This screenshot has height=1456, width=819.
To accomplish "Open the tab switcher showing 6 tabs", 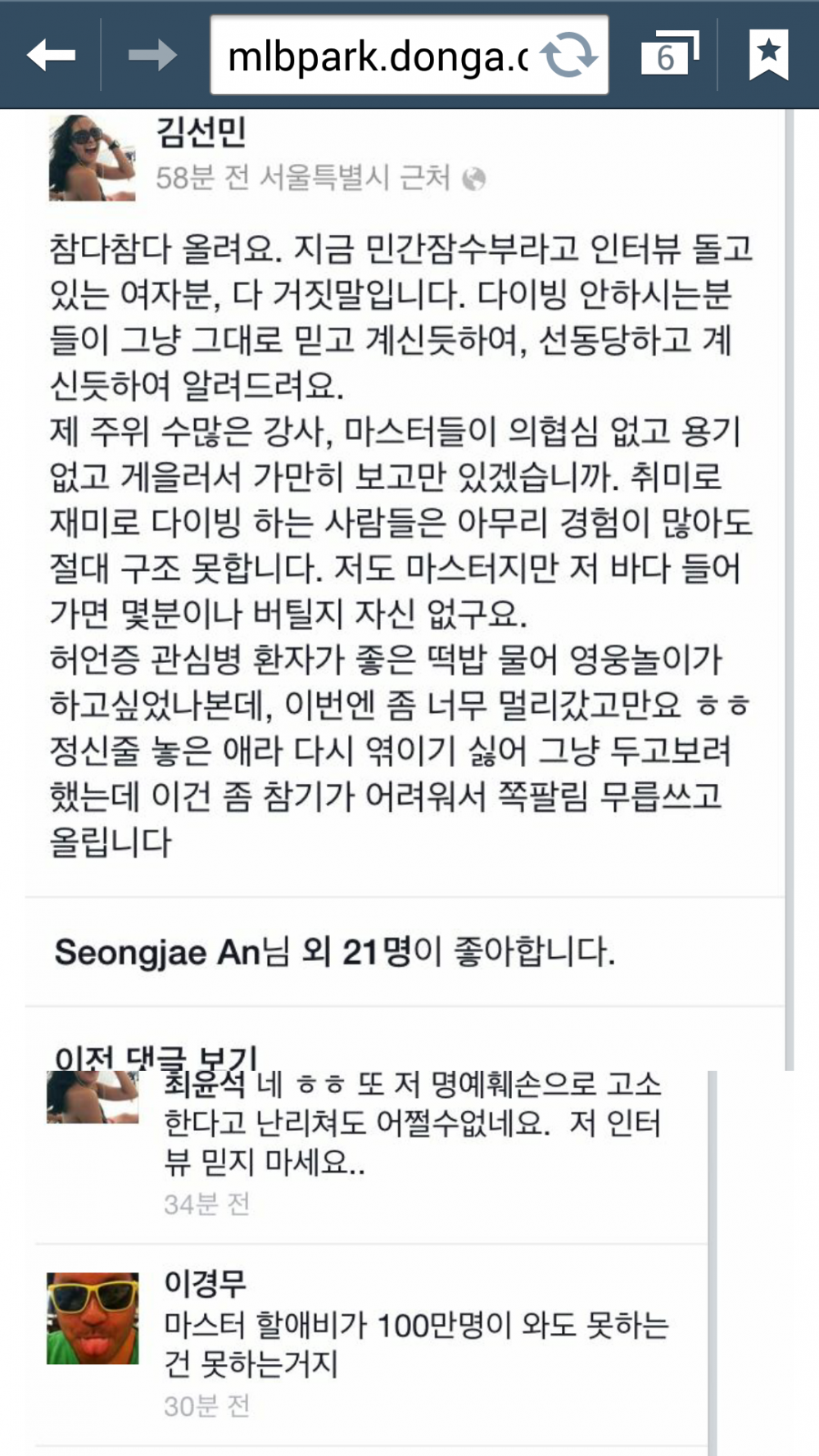I will tap(668, 54).
